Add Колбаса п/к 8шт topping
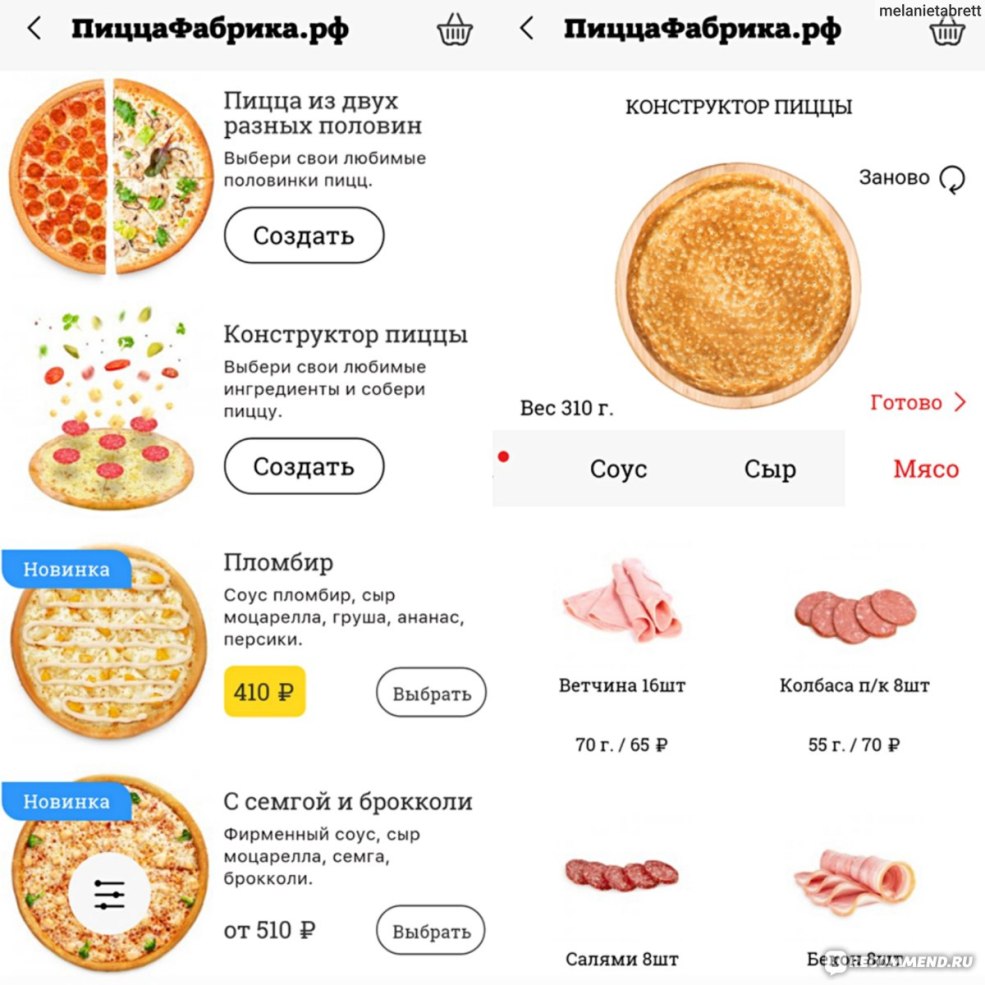 point(854,614)
